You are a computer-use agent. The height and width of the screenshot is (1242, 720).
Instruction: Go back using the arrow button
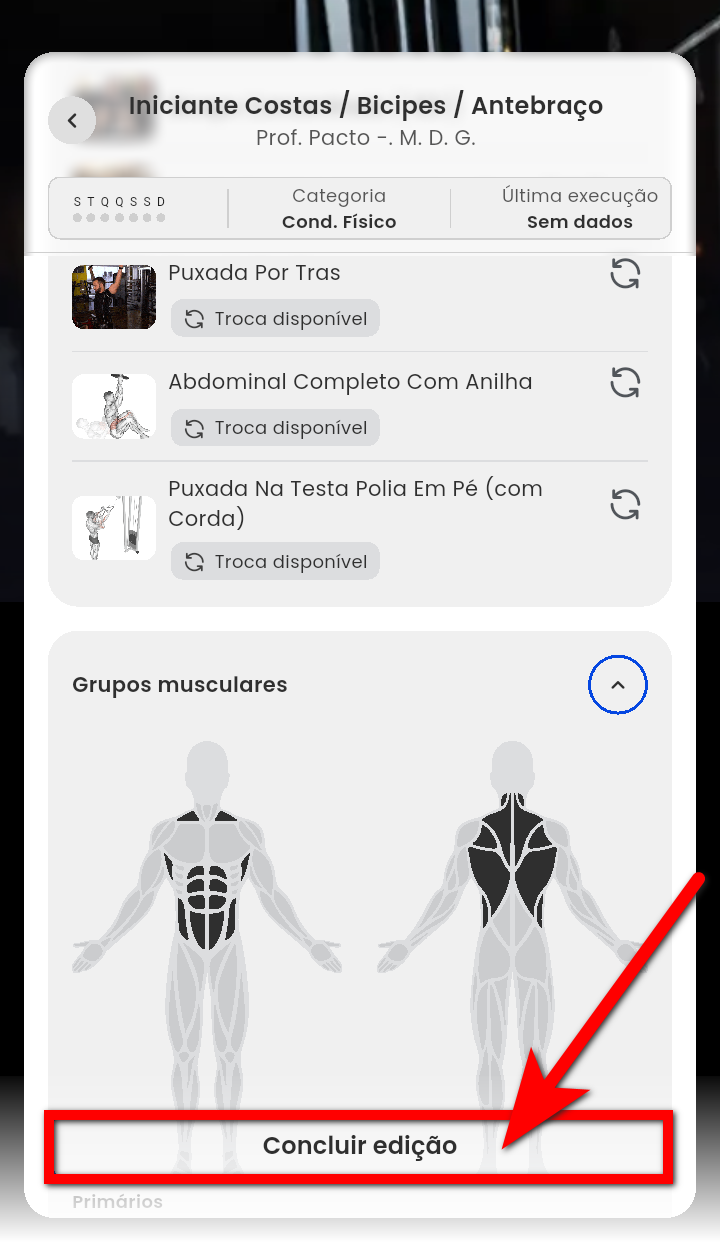[x=72, y=121]
